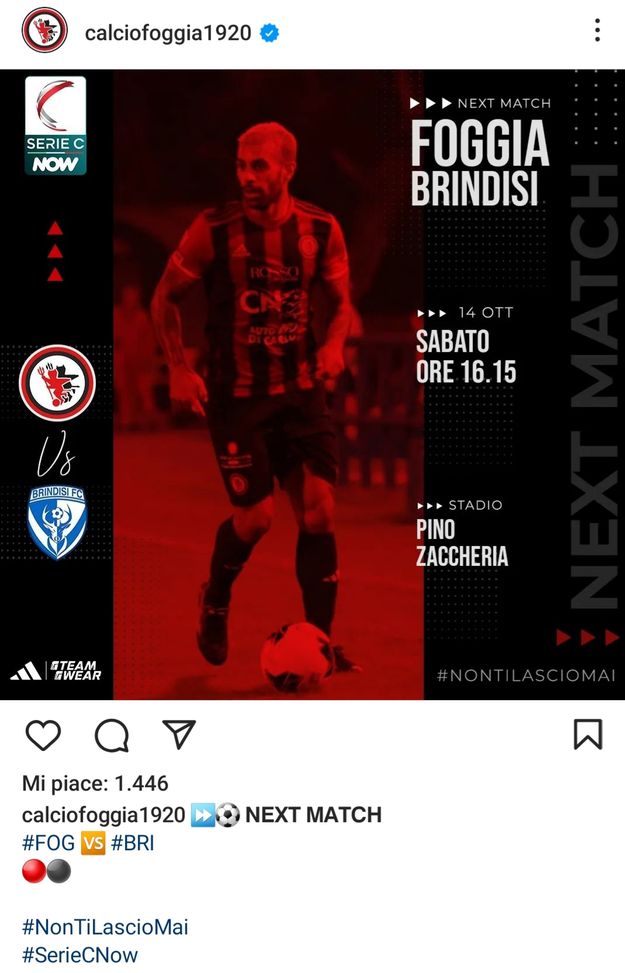The image size is (625, 973).
Task: Bookmark this post
Action: click(x=588, y=735)
